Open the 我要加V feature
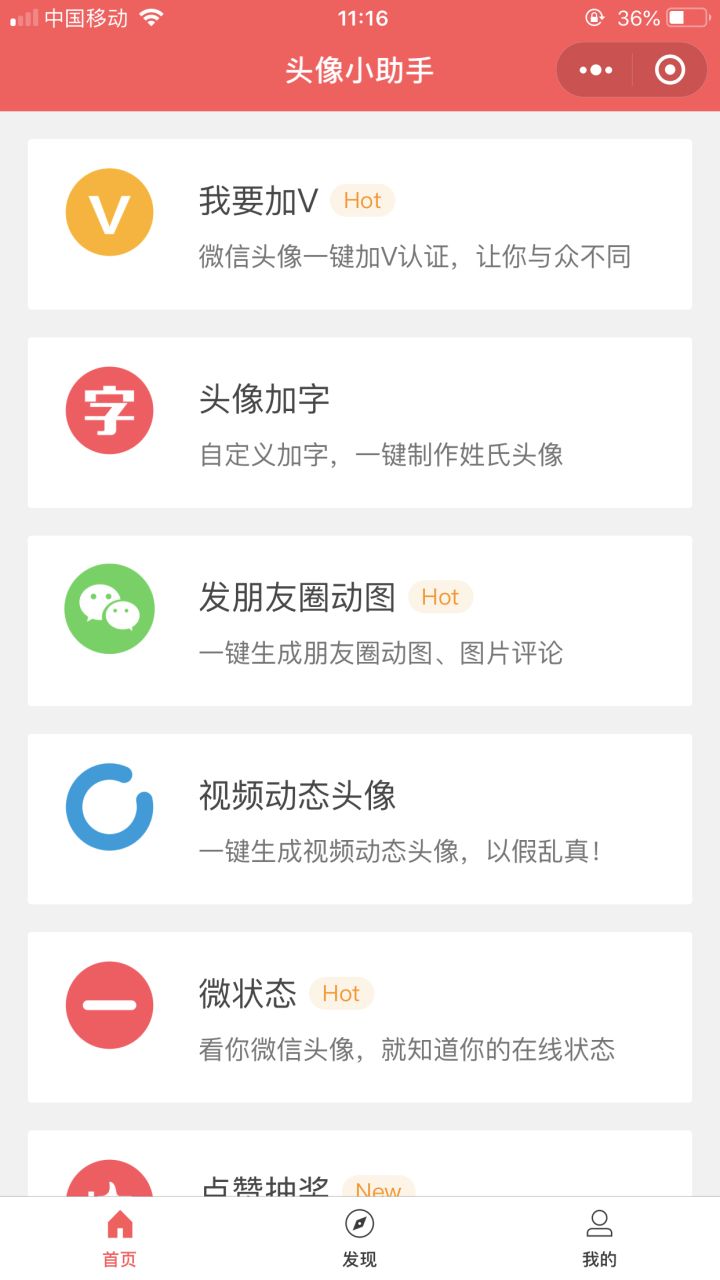The height and width of the screenshot is (1280, 720). pyautogui.click(x=360, y=222)
